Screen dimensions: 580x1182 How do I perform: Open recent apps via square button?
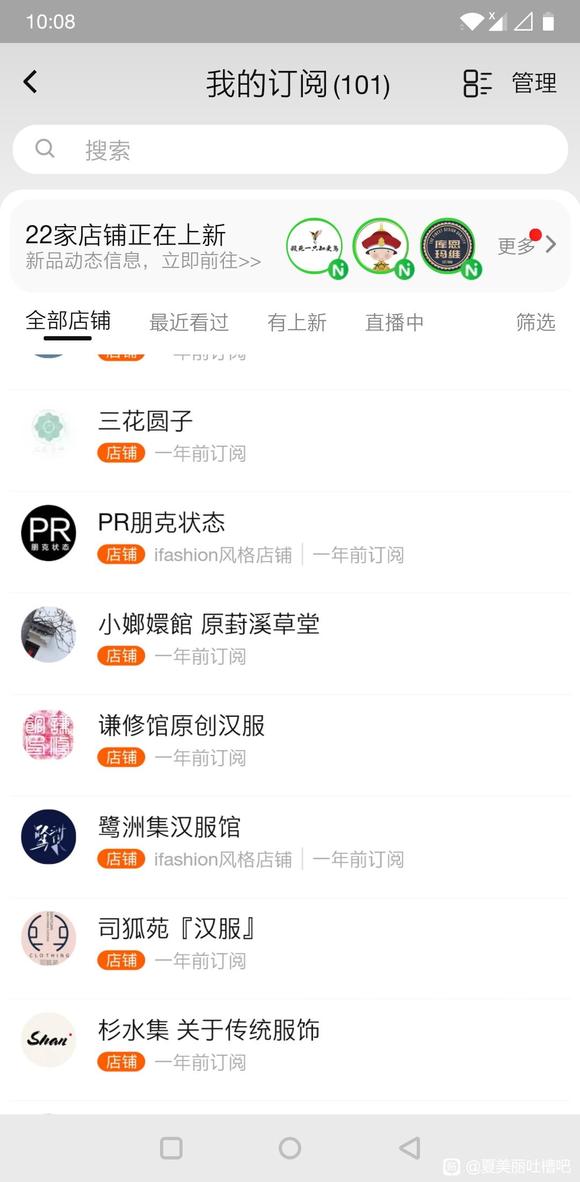(x=171, y=1148)
